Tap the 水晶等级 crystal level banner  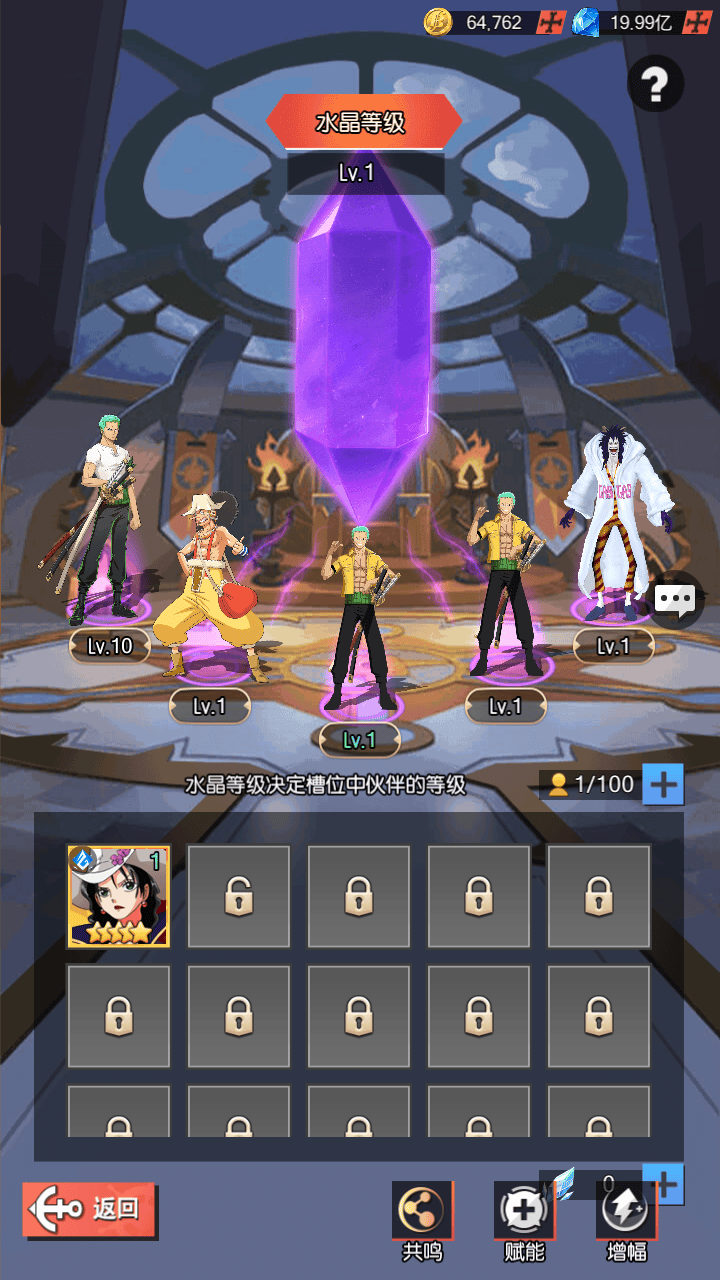pyautogui.click(x=364, y=122)
